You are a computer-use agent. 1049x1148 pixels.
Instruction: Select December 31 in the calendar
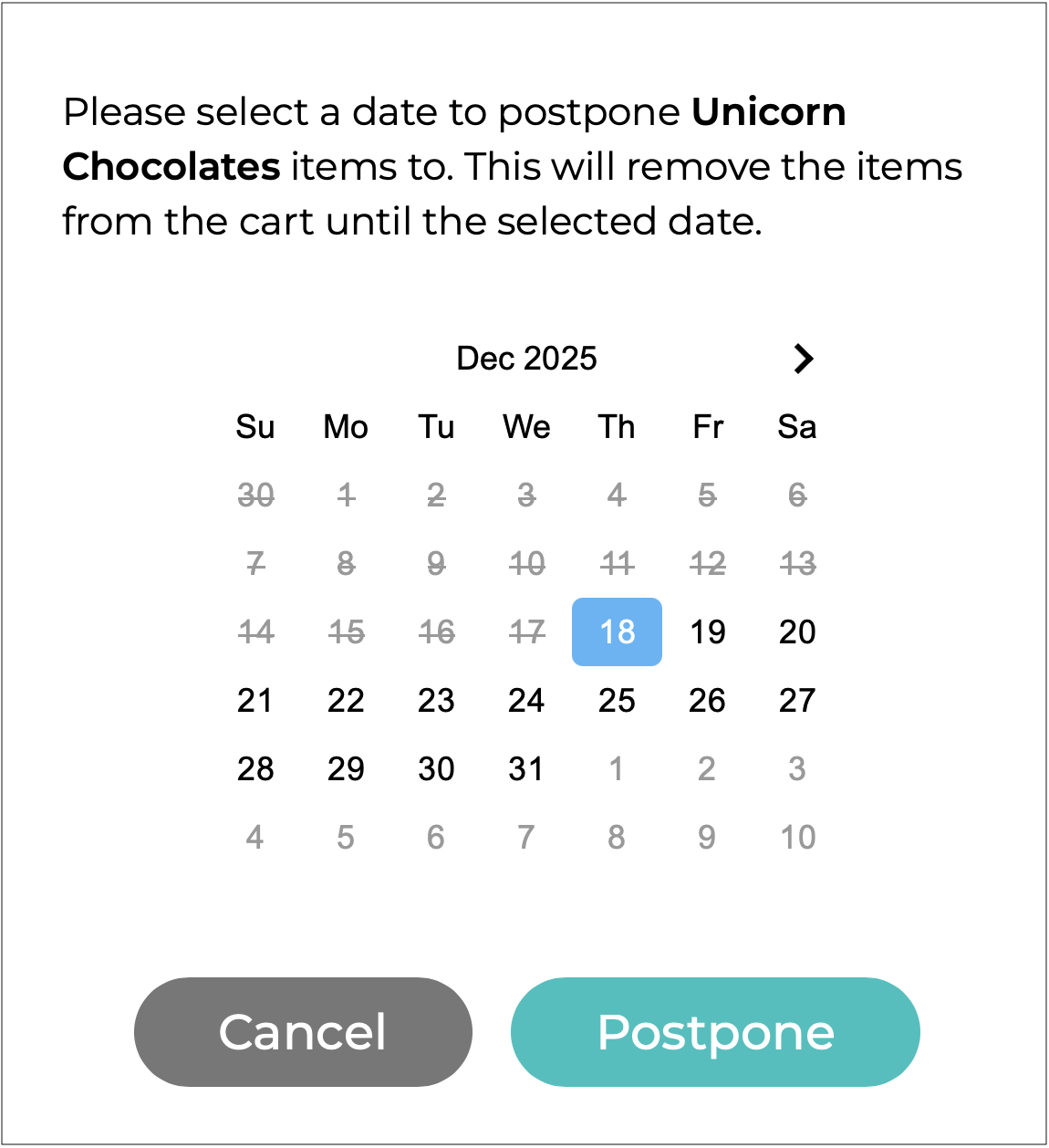pyautogui.click(x=526, y=768)
